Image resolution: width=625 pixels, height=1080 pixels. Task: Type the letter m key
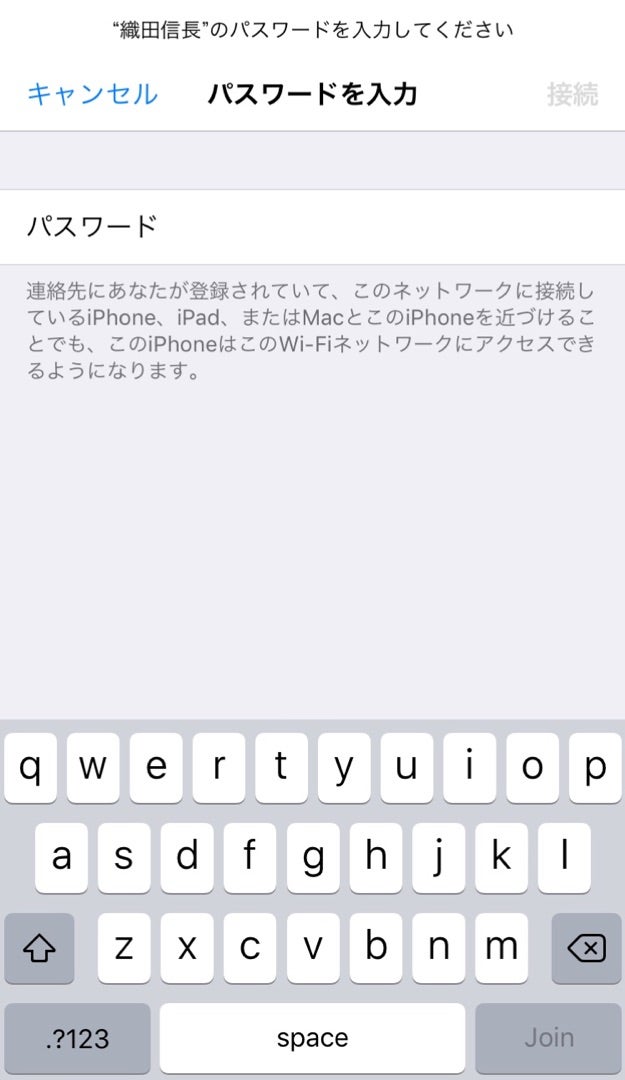pyautogui.click(x=501, y=947)
